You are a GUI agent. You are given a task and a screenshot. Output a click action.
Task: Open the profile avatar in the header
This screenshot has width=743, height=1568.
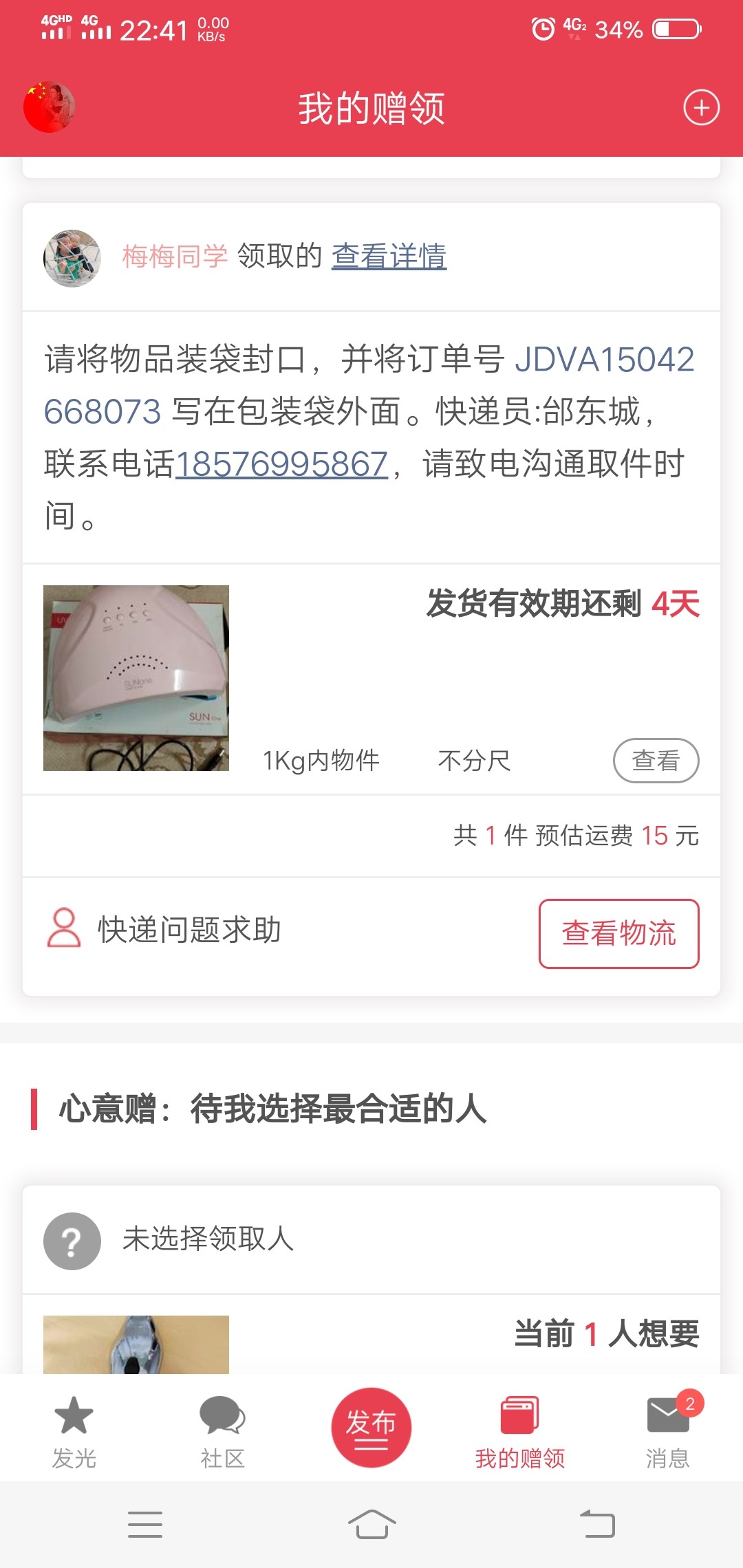click(49, 107)
